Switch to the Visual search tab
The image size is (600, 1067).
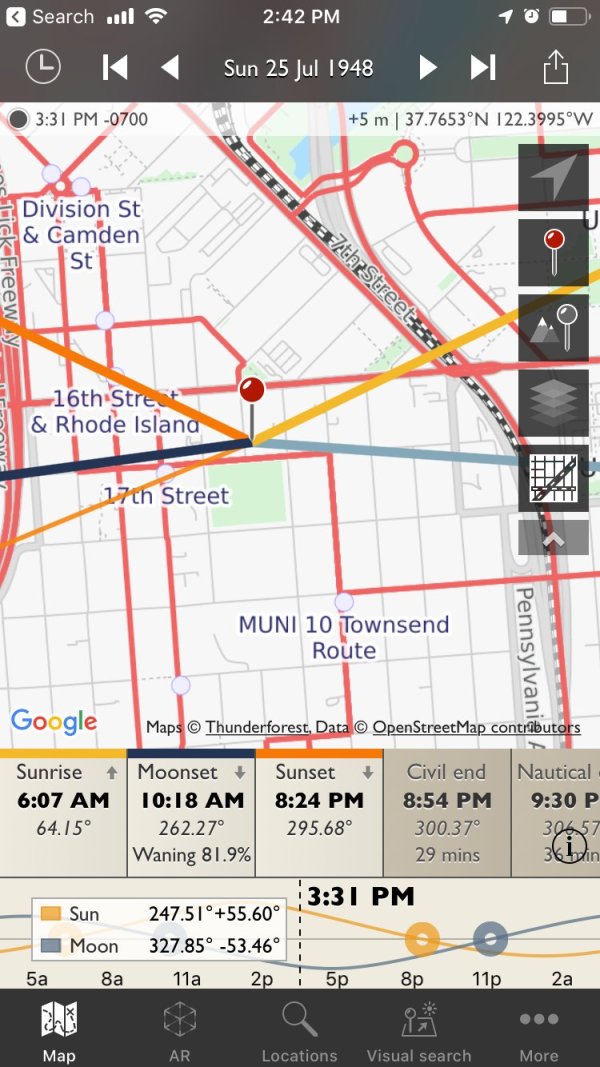tap(418, 1030)
